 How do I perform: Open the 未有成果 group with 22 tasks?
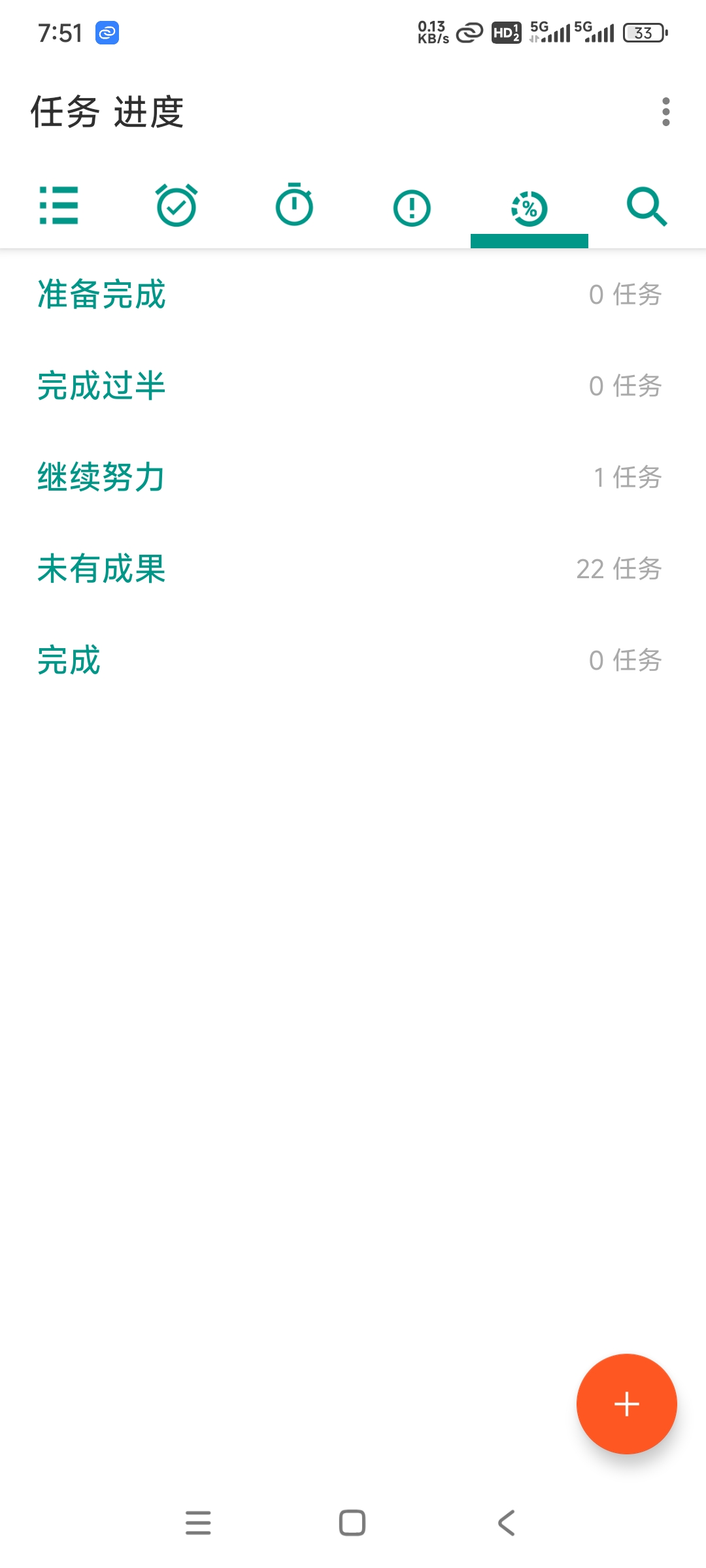(353, 568)
